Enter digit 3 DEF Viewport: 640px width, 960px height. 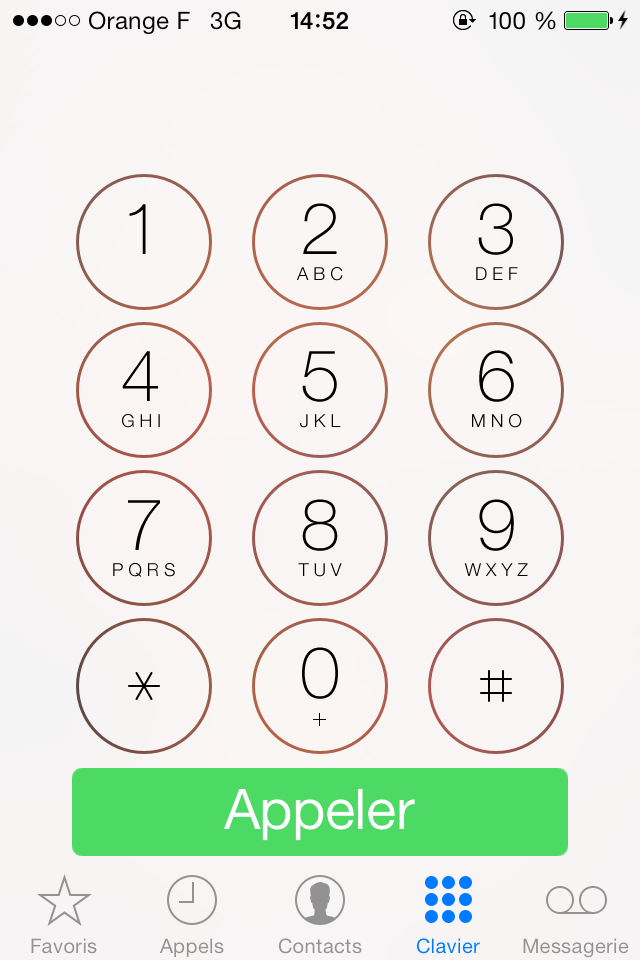click(x=496, y=242)
